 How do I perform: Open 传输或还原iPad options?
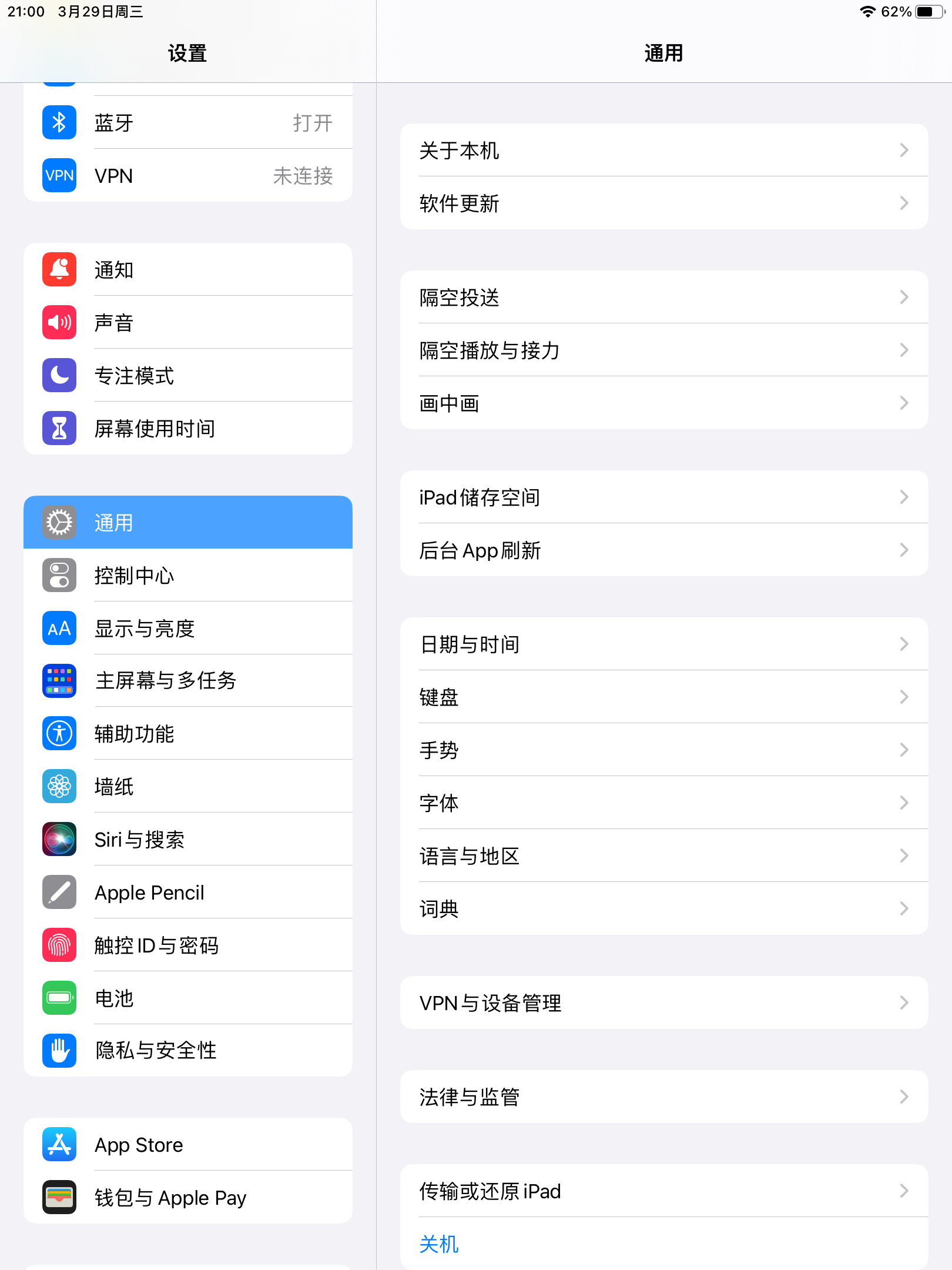pyautogui.click(x=664, y=1191)
